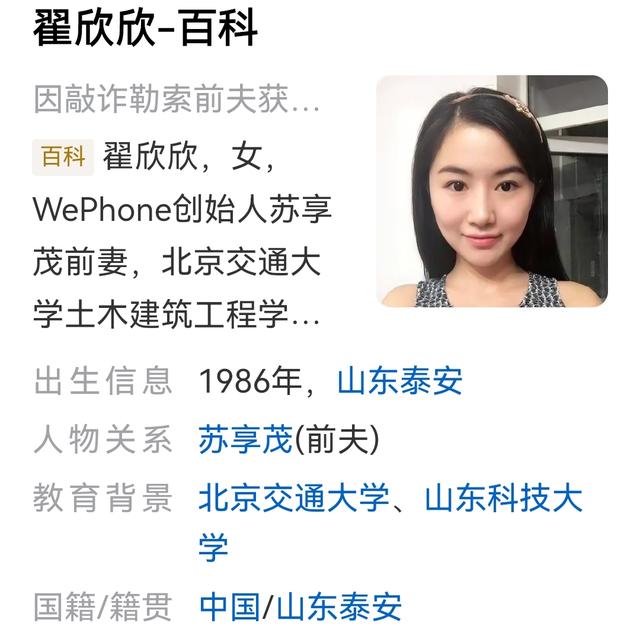This screenshot has height=636, width=640.
Task: Visit the 北京交通大学 link under 教育背景
Action: coord(294,498)
